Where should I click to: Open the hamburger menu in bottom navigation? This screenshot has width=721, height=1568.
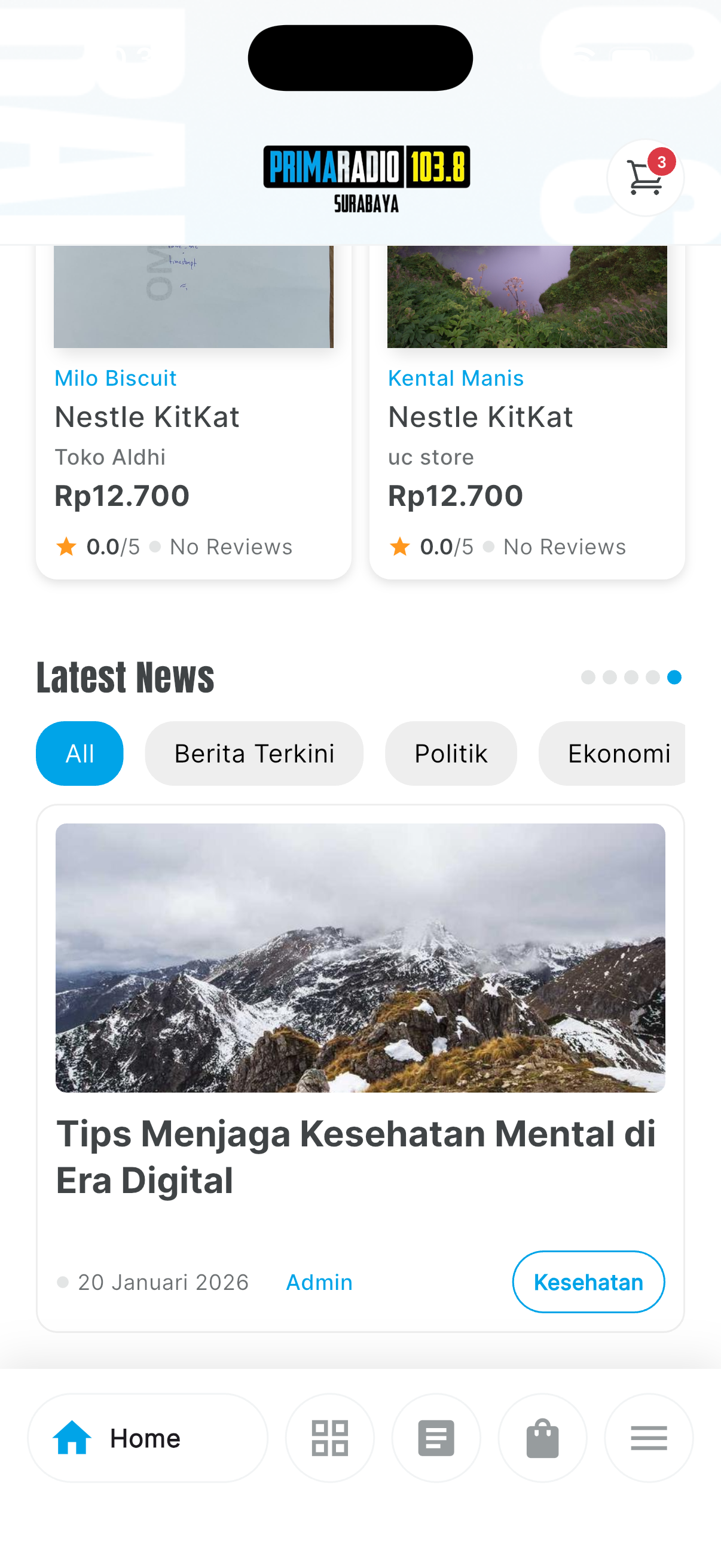648,1438
